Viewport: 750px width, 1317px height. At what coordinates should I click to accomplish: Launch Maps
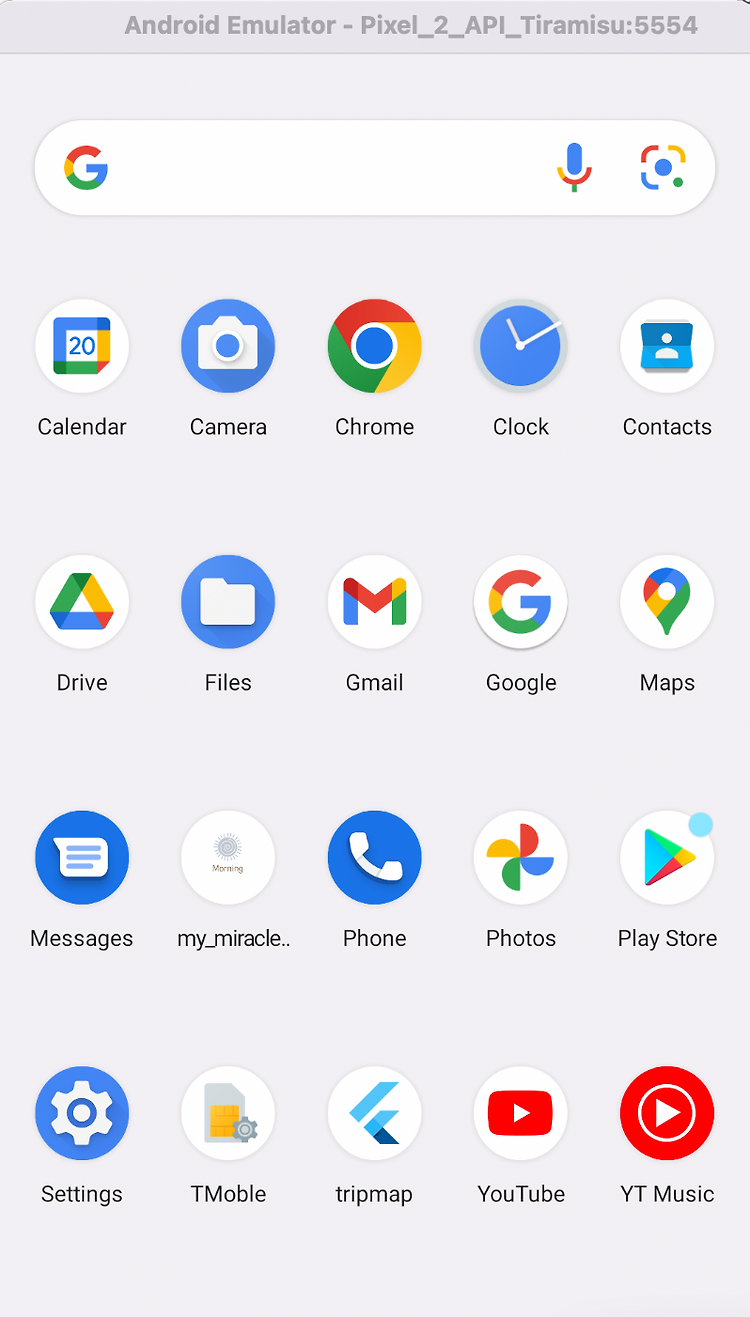(x=667, y=602)
